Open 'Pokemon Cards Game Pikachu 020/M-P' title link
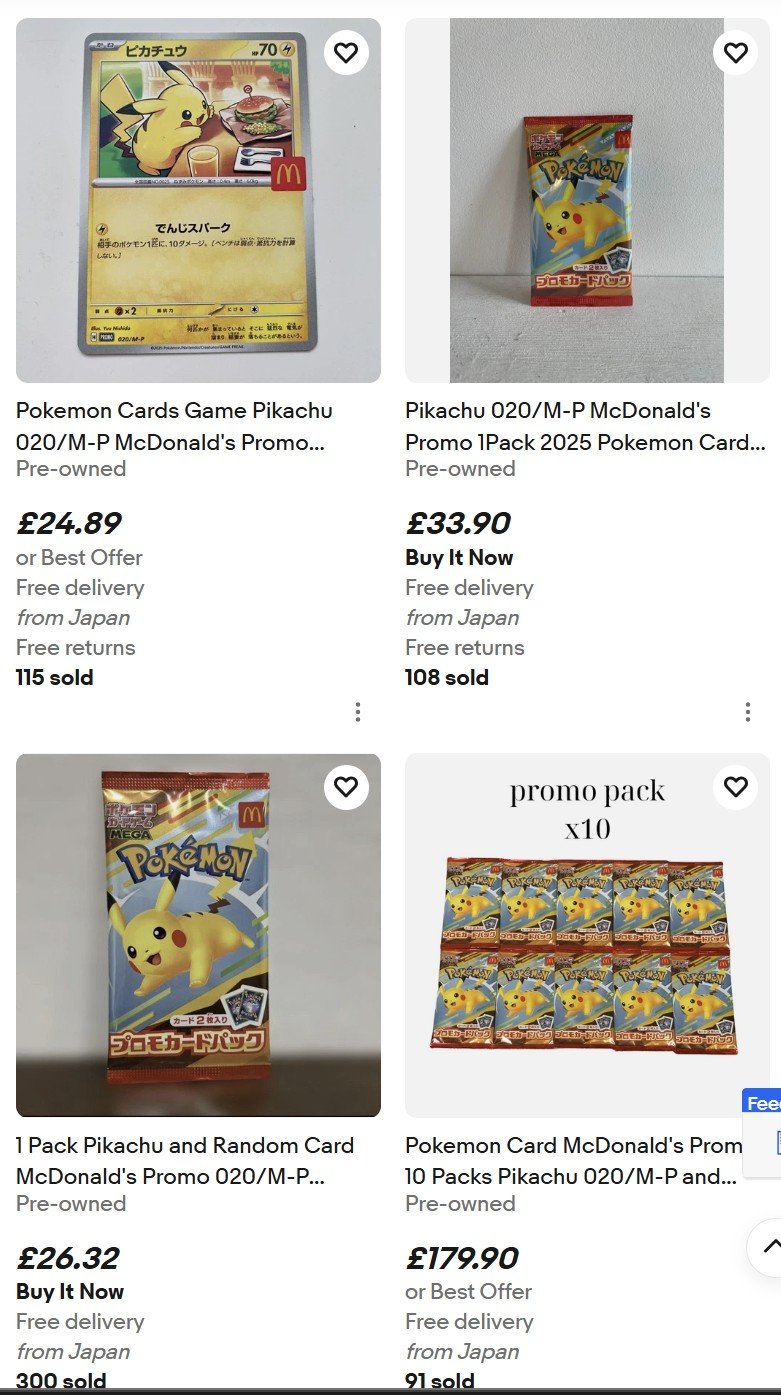The image size is (781, 1395). click(174, 426)
